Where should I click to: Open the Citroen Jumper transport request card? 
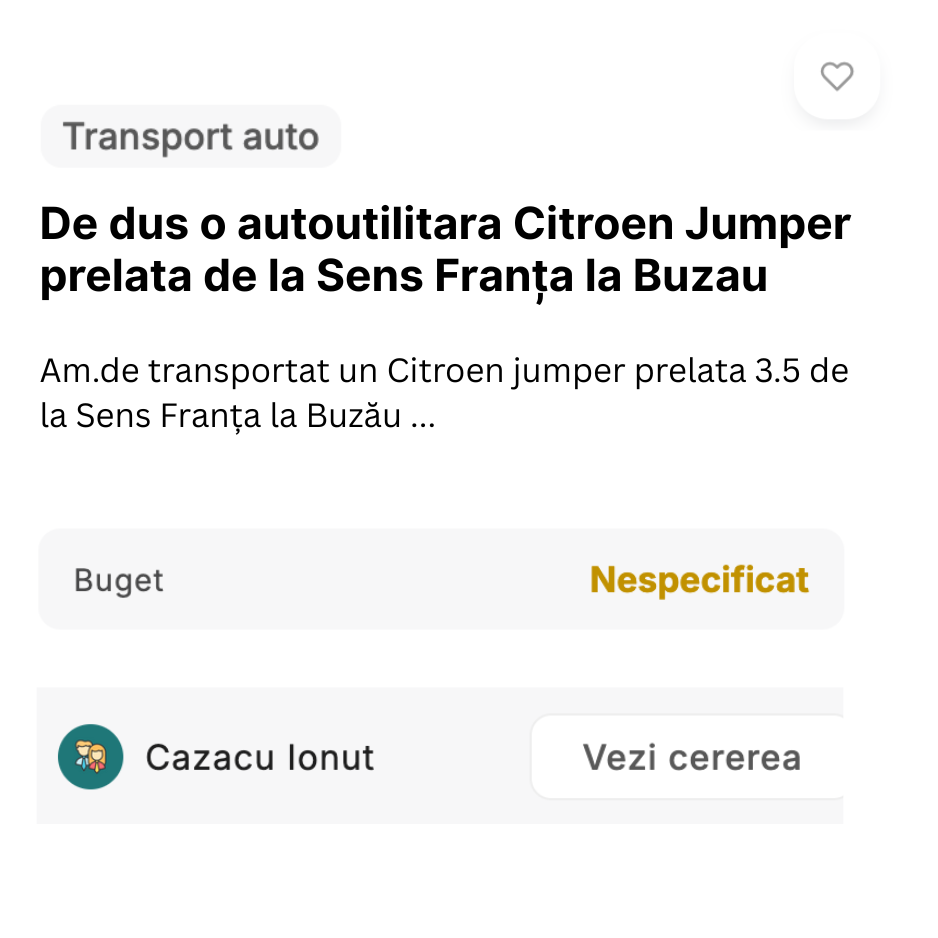445,251
